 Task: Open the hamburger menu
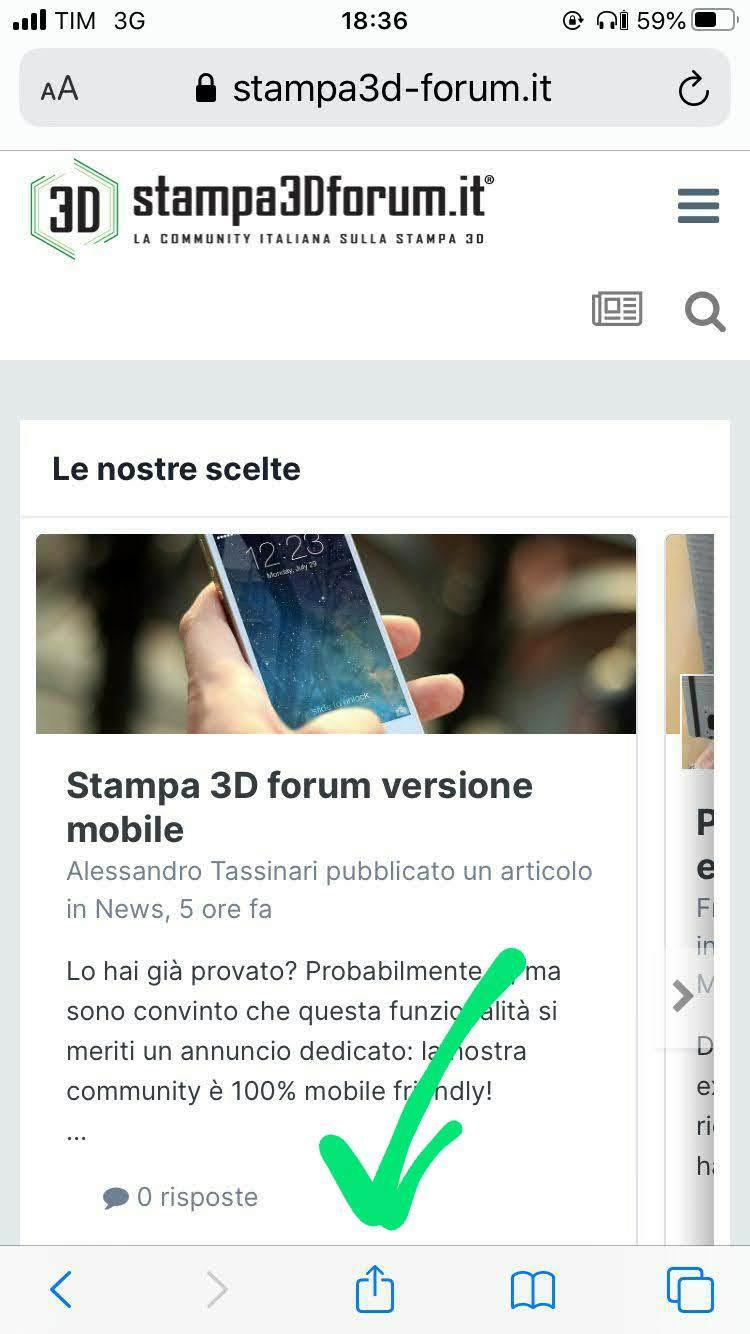click(698, 206)
